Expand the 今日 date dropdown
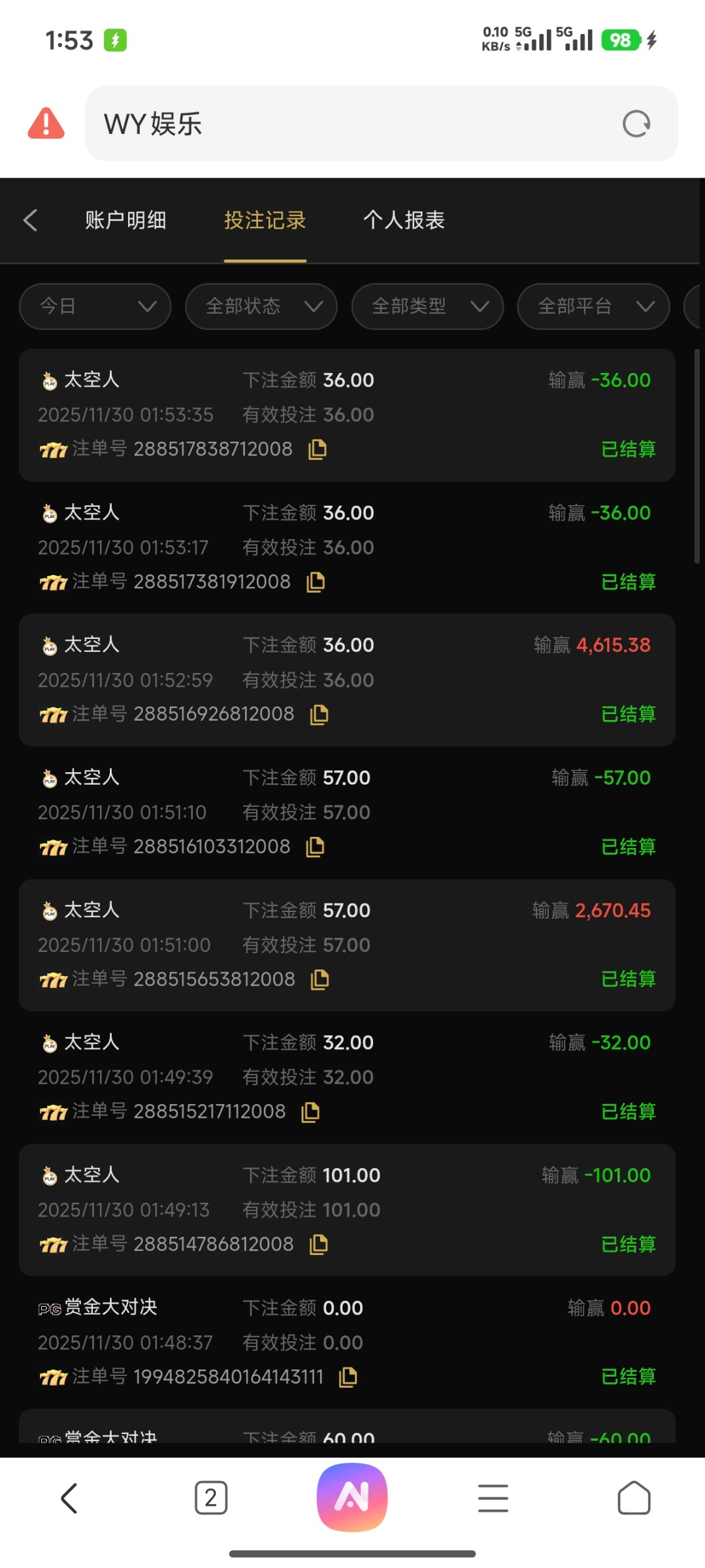705x1568 pixels. point(95,306)
